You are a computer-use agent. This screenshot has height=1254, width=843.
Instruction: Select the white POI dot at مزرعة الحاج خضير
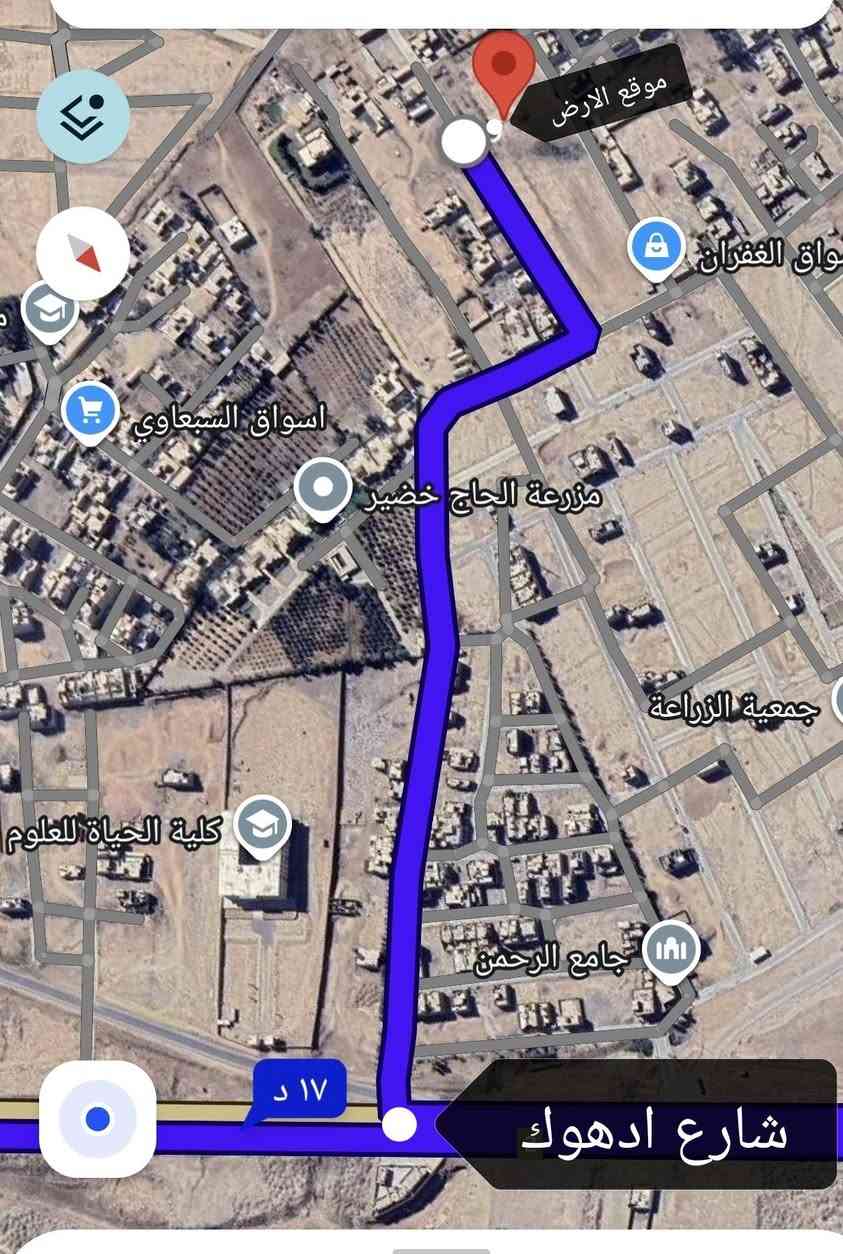click(322, 488)
